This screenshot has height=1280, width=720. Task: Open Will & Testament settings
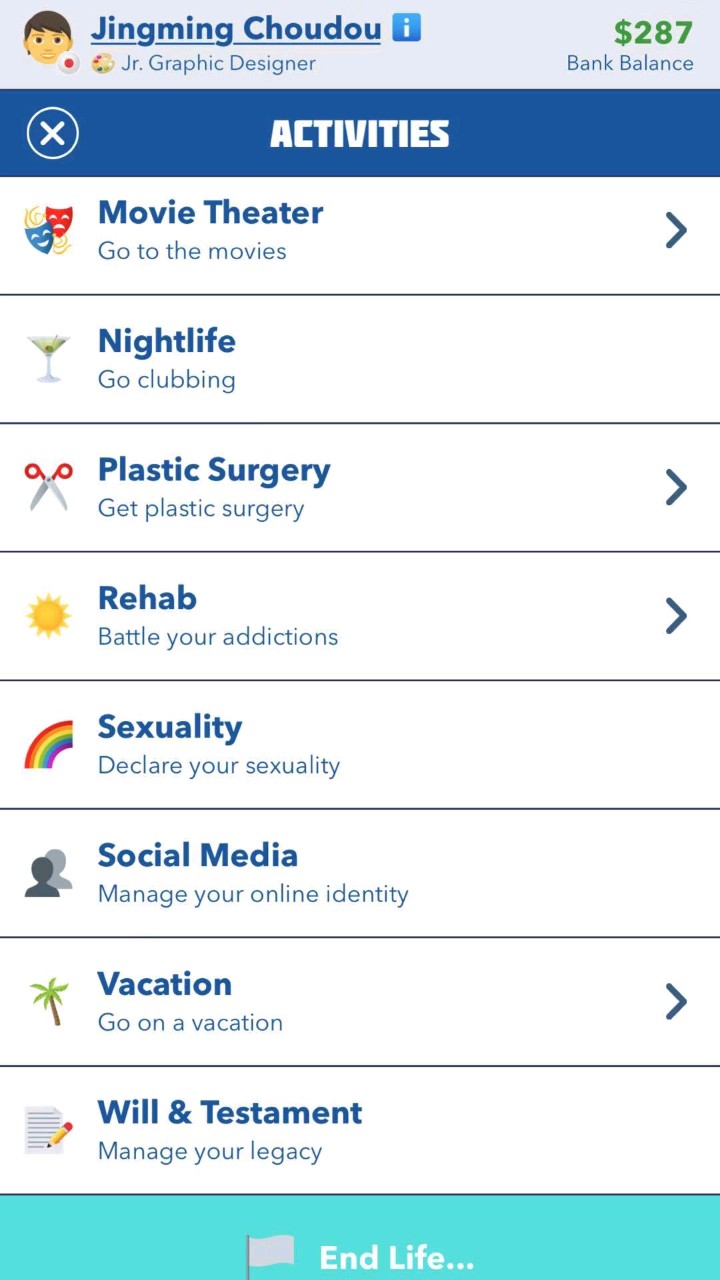click(x=360, y=1130)
